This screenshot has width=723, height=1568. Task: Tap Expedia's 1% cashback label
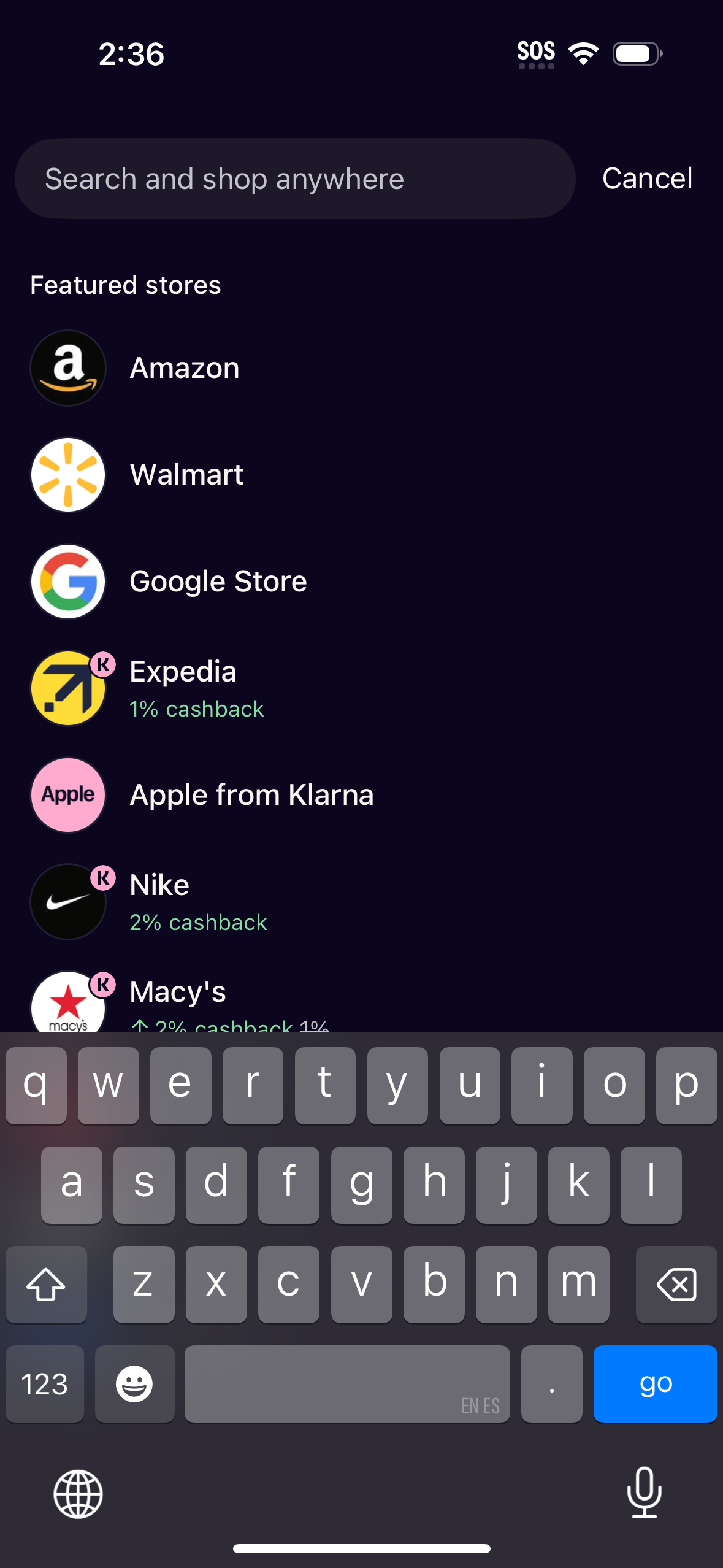pyautogui.click(x=197, y=709)
